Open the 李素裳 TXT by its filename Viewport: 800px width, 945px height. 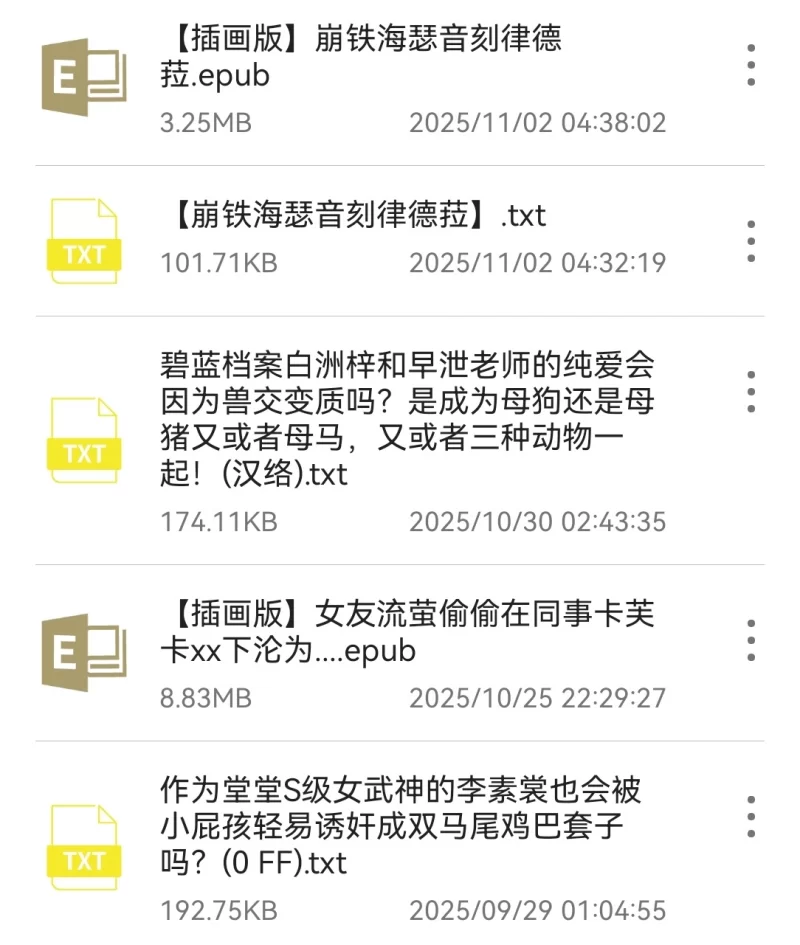point(400,822)
